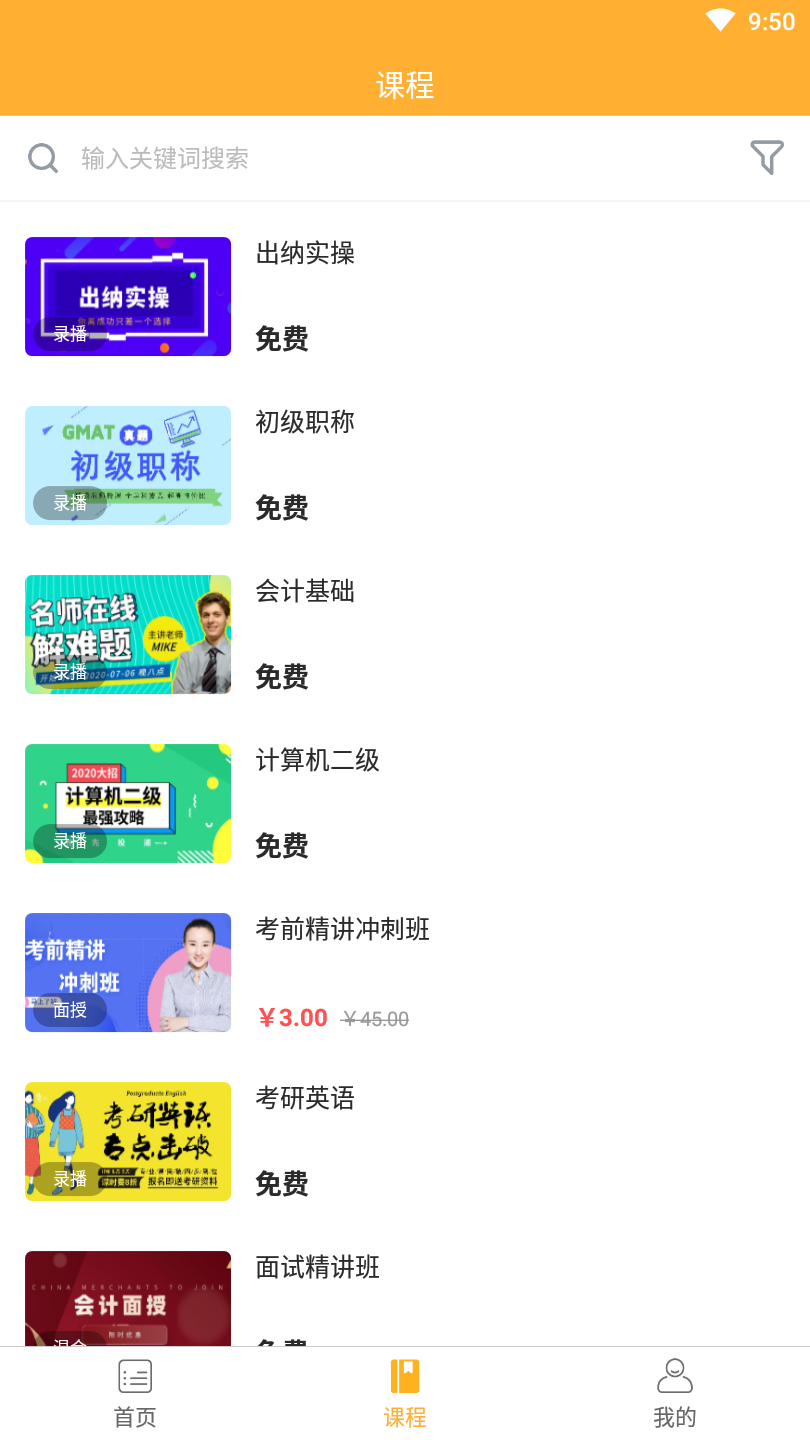Select the 初级职称 course title
The height and width of the screenshot is (1440, 810).
coord(304,422)
